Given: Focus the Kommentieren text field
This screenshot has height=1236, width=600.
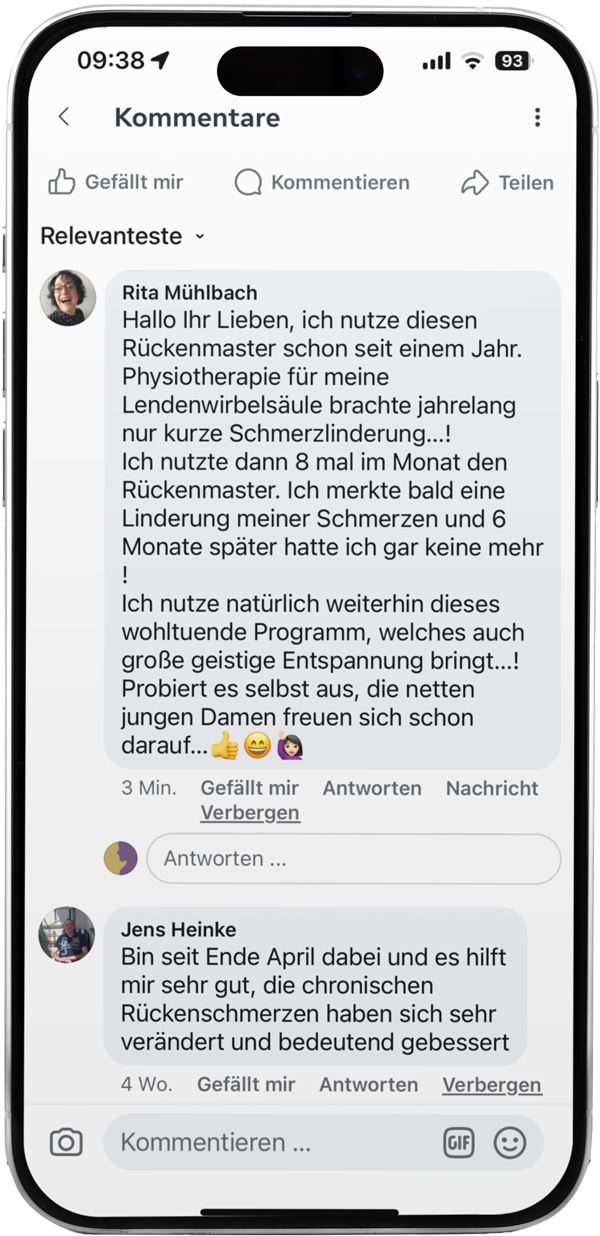Looking at the screenshot, I should click(270, 1142).
